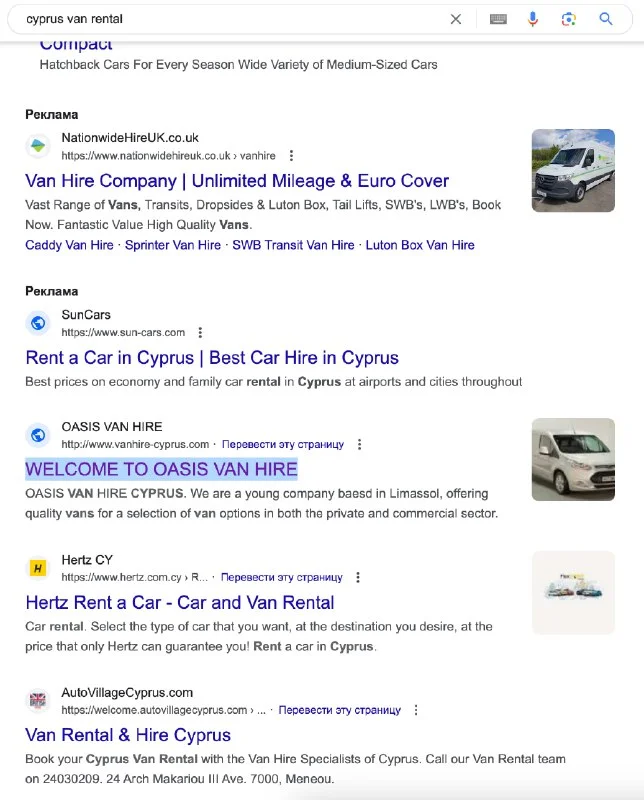Tap the search field with cyprus van rental

(x=220, y=19)
